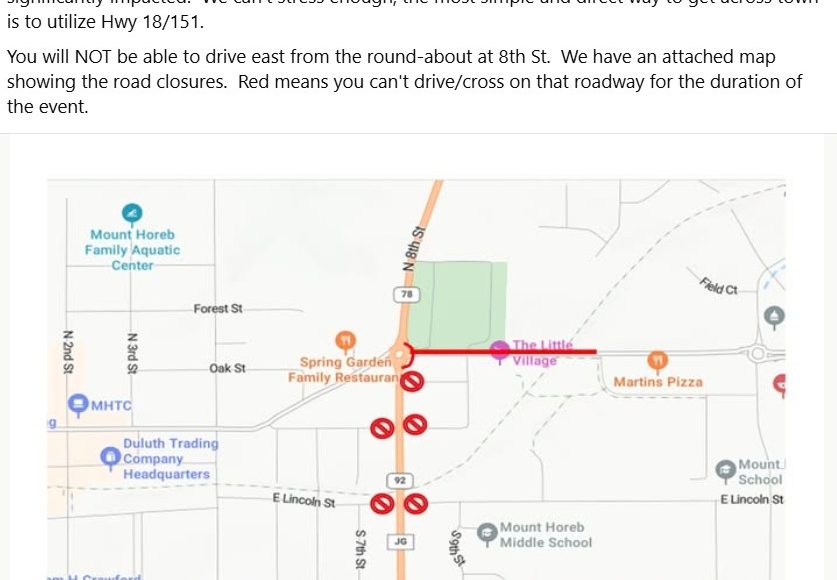Open the attached road closures map image
The width and height of the screenshot is (837, 580).
coord(416,378)
